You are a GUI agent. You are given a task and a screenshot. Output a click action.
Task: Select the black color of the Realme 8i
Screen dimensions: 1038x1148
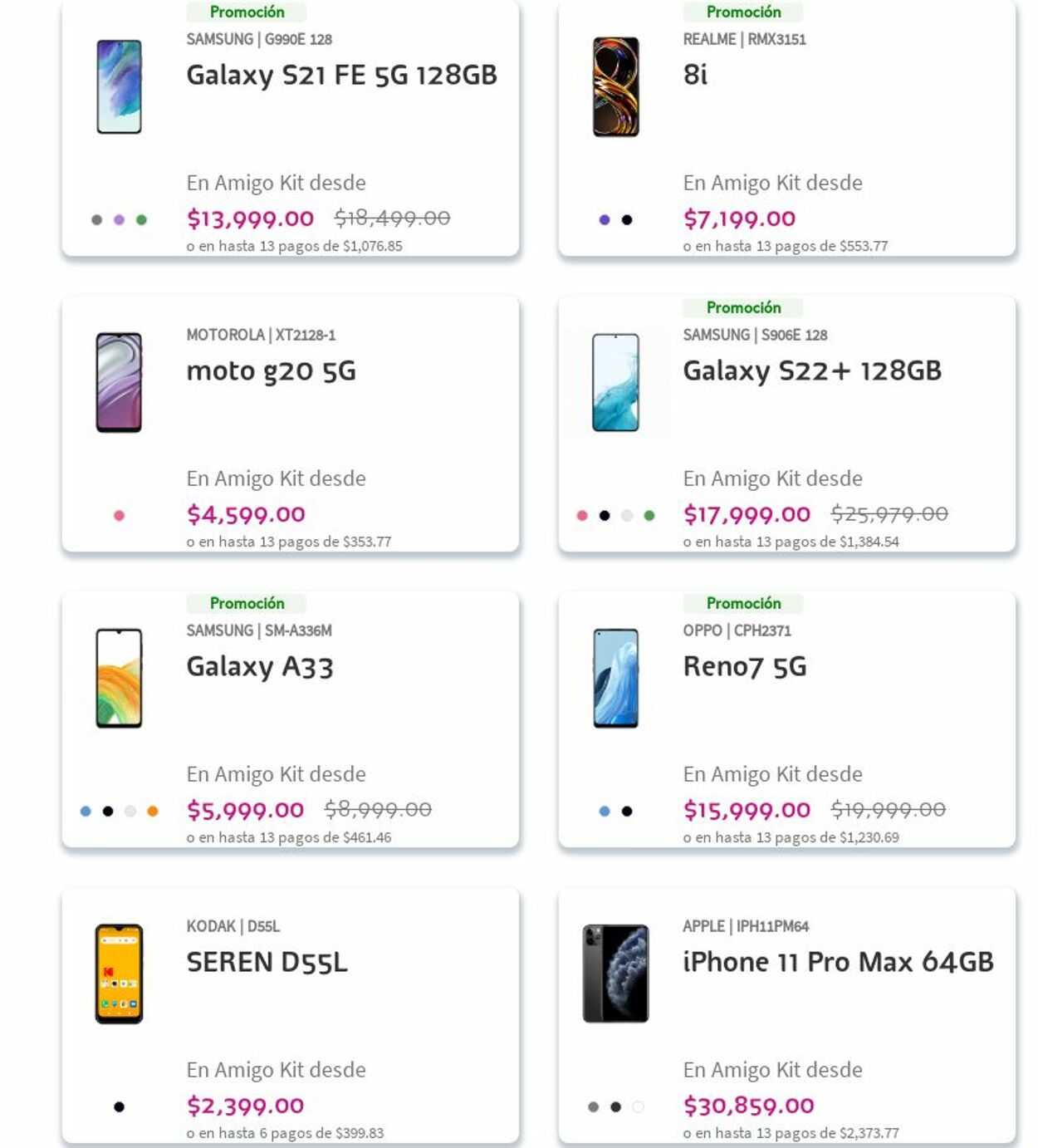coord(627,220)
